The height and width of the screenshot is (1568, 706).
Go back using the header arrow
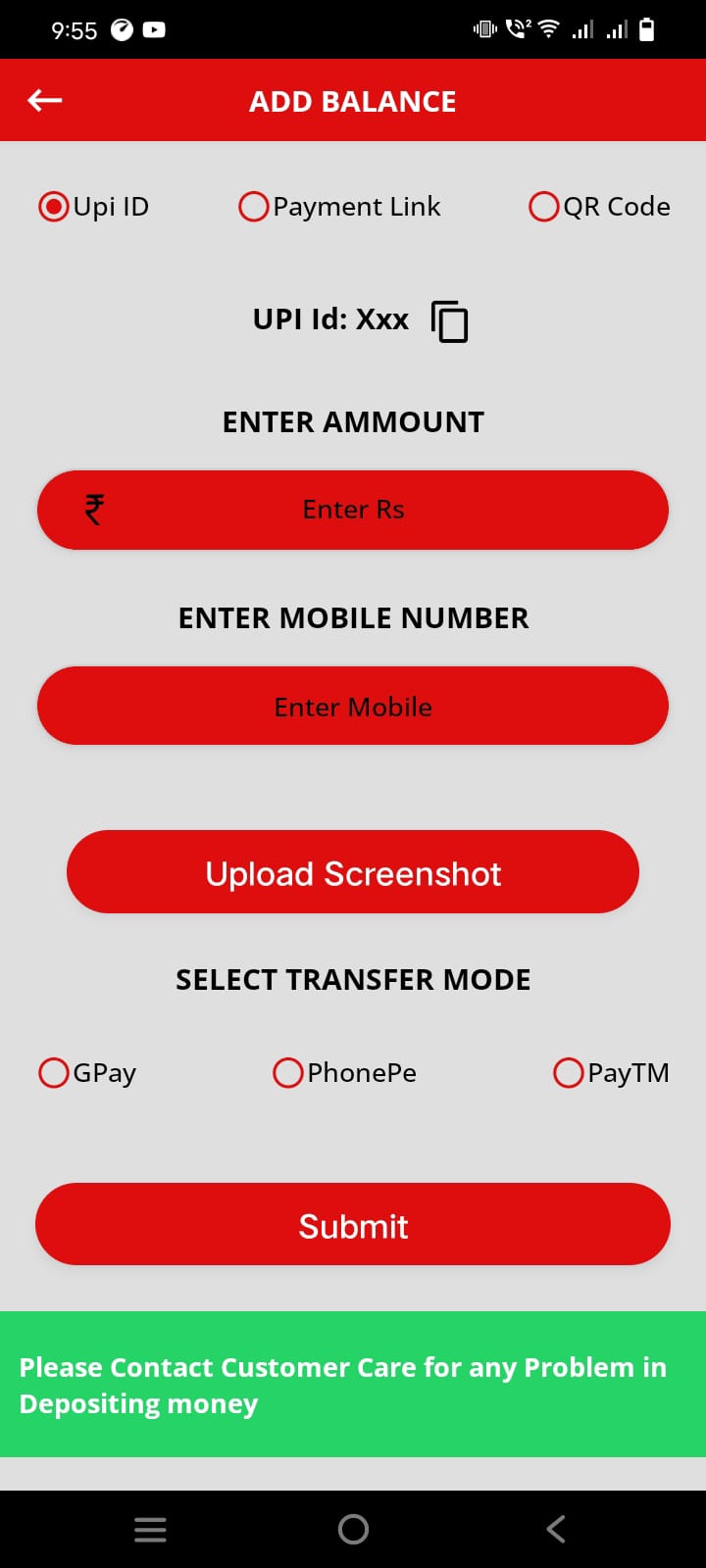[45, 100]
